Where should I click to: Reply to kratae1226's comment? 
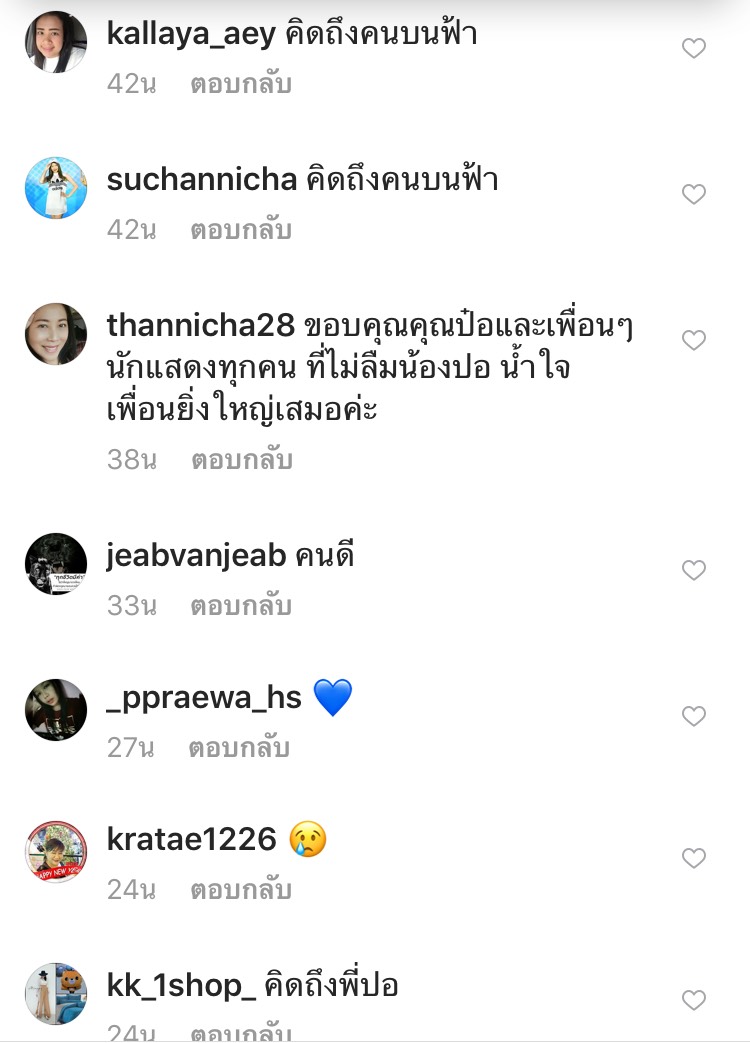click(x=241, y=890)
